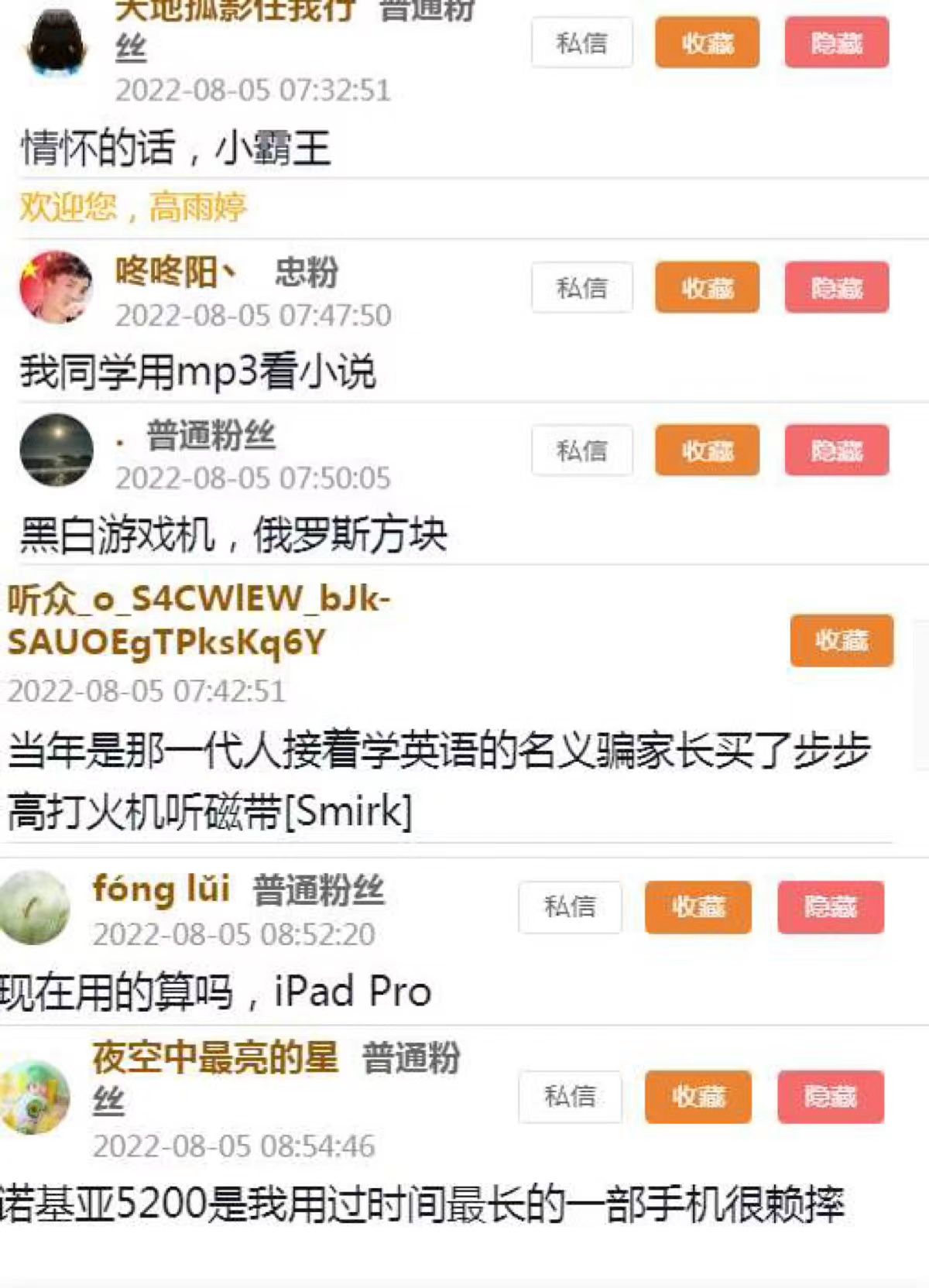This screenshot has width=929, height=1288.
Task: Favorite 咚咚阳、's mp3 comment
Action: 707,288
